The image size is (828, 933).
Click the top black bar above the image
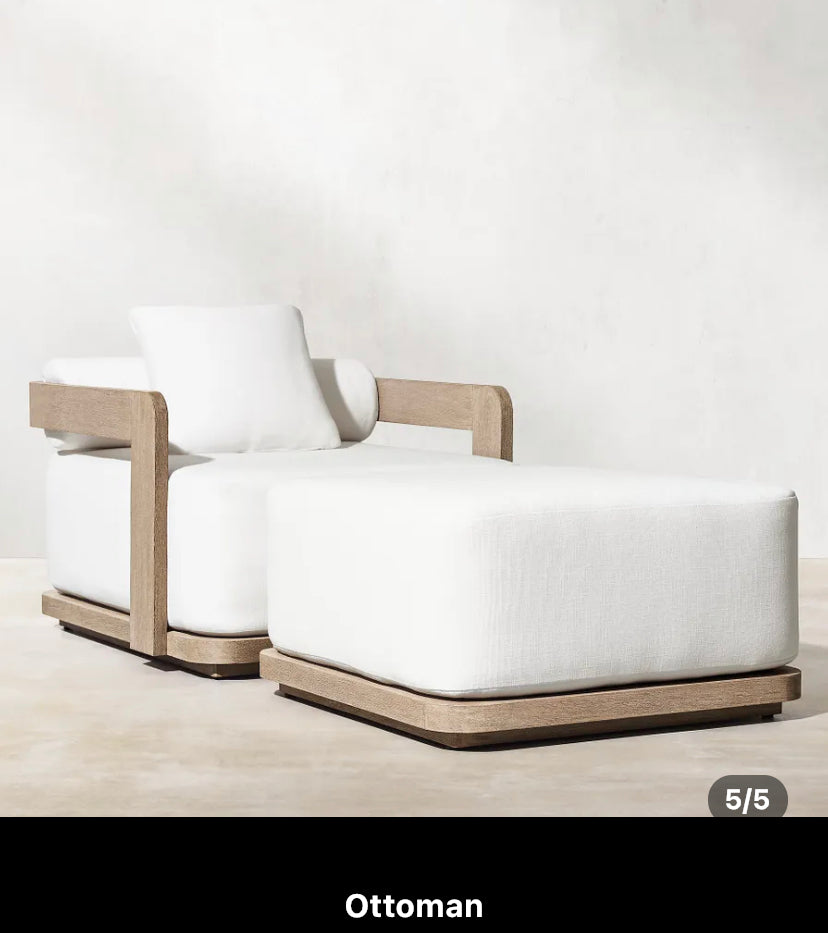[x=414, y=8]
